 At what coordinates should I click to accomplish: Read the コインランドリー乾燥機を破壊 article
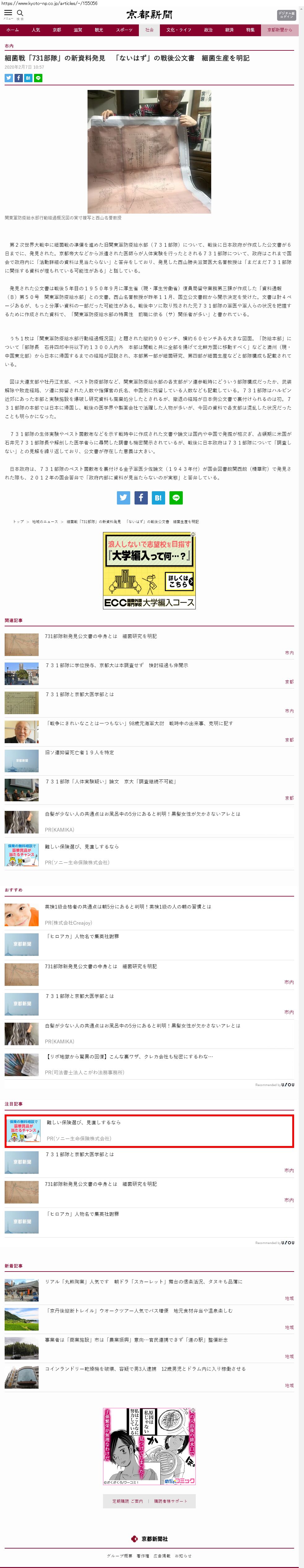(x=145, y=1369)
